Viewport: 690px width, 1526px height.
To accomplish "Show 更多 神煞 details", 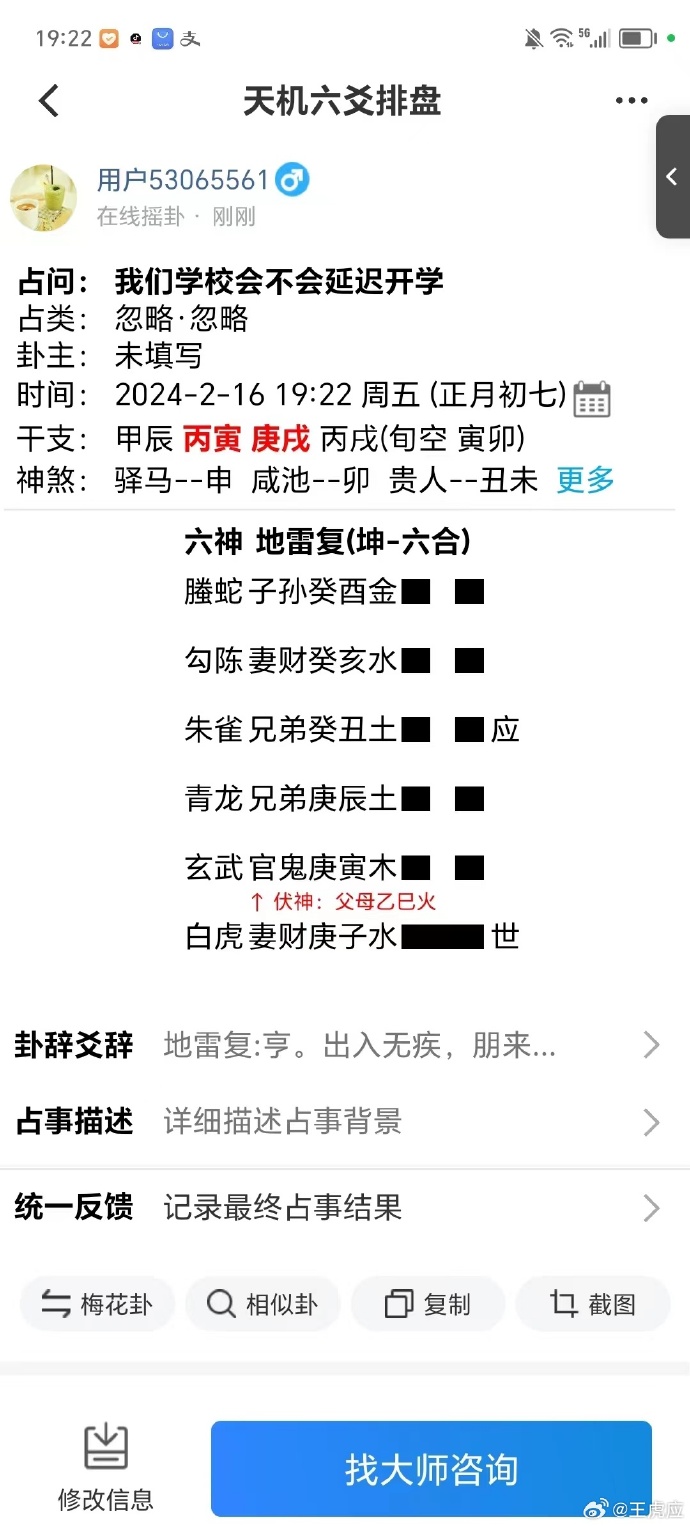I will click(585, 480).
